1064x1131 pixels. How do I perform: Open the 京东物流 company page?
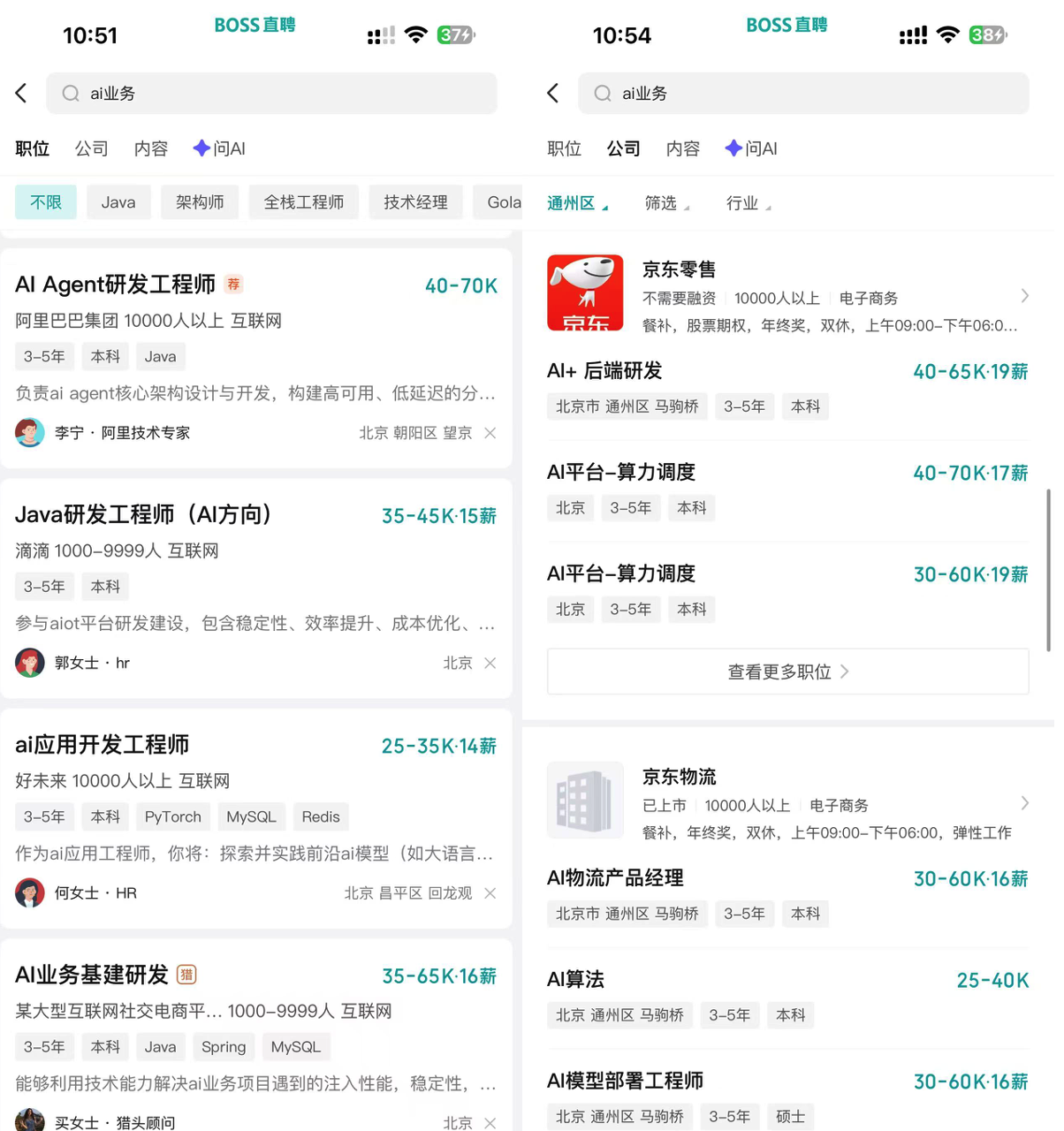(787, 802)
